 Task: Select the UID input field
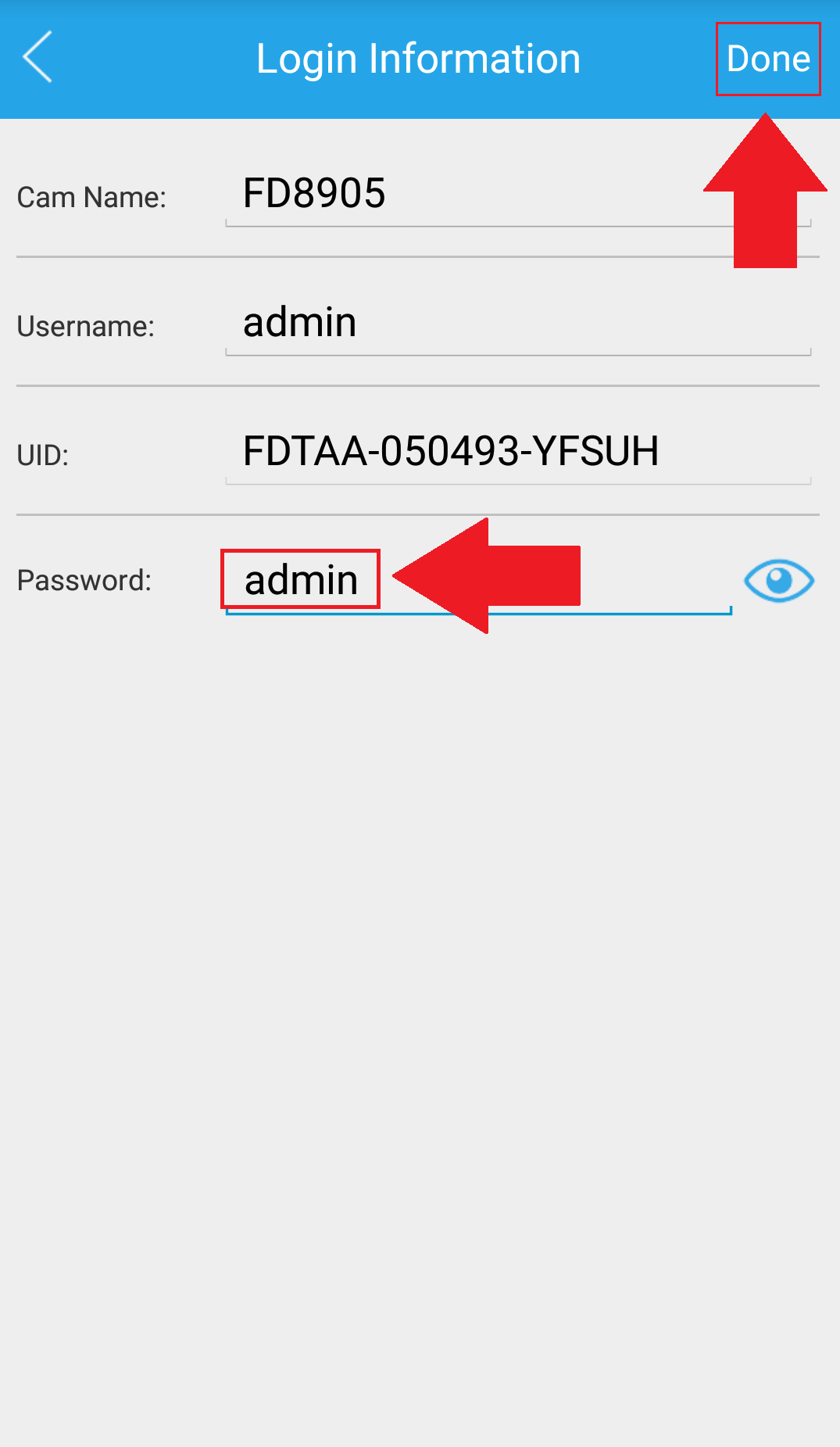point(516,452)
